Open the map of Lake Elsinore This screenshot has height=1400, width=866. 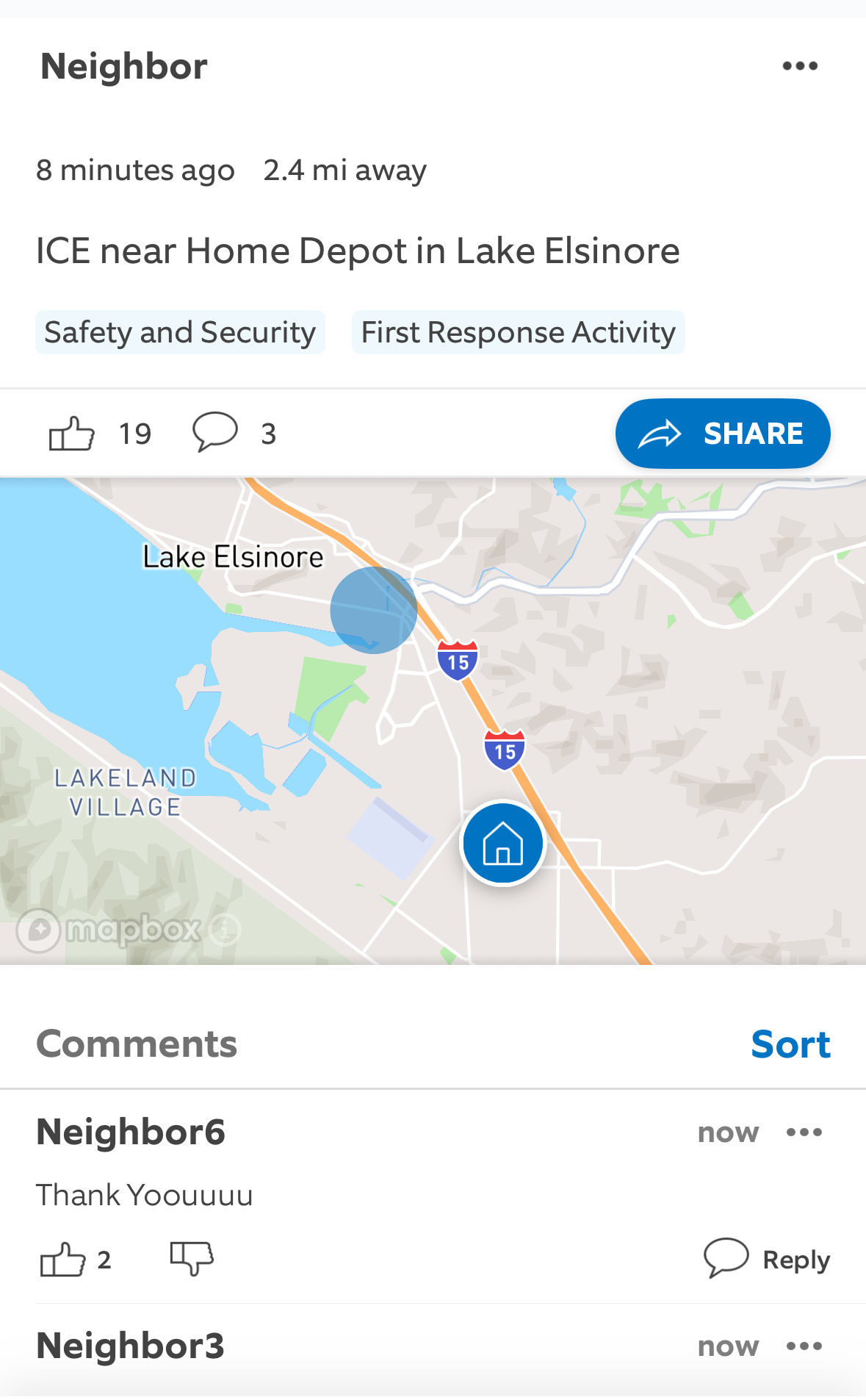click(433, 721)
